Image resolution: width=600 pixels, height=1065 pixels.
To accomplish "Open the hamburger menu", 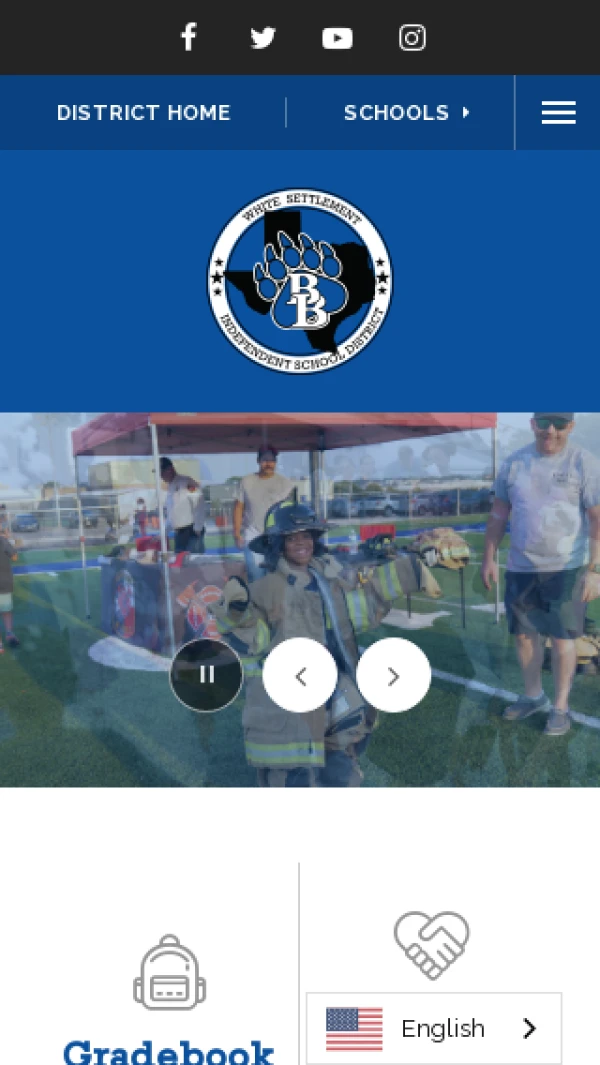I will tap(558, 113).
